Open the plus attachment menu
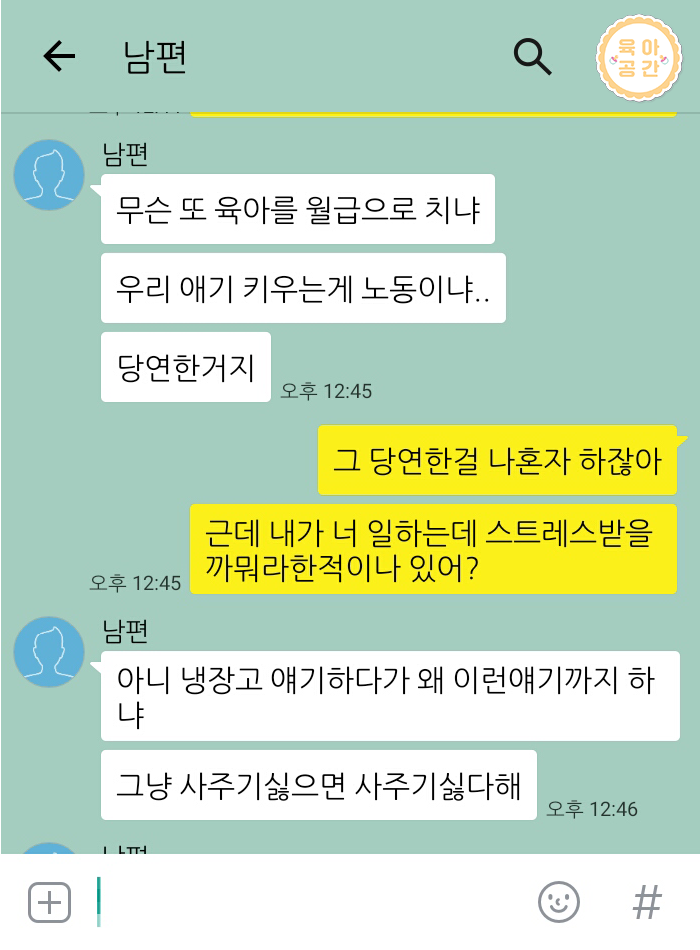 point(49,903)
